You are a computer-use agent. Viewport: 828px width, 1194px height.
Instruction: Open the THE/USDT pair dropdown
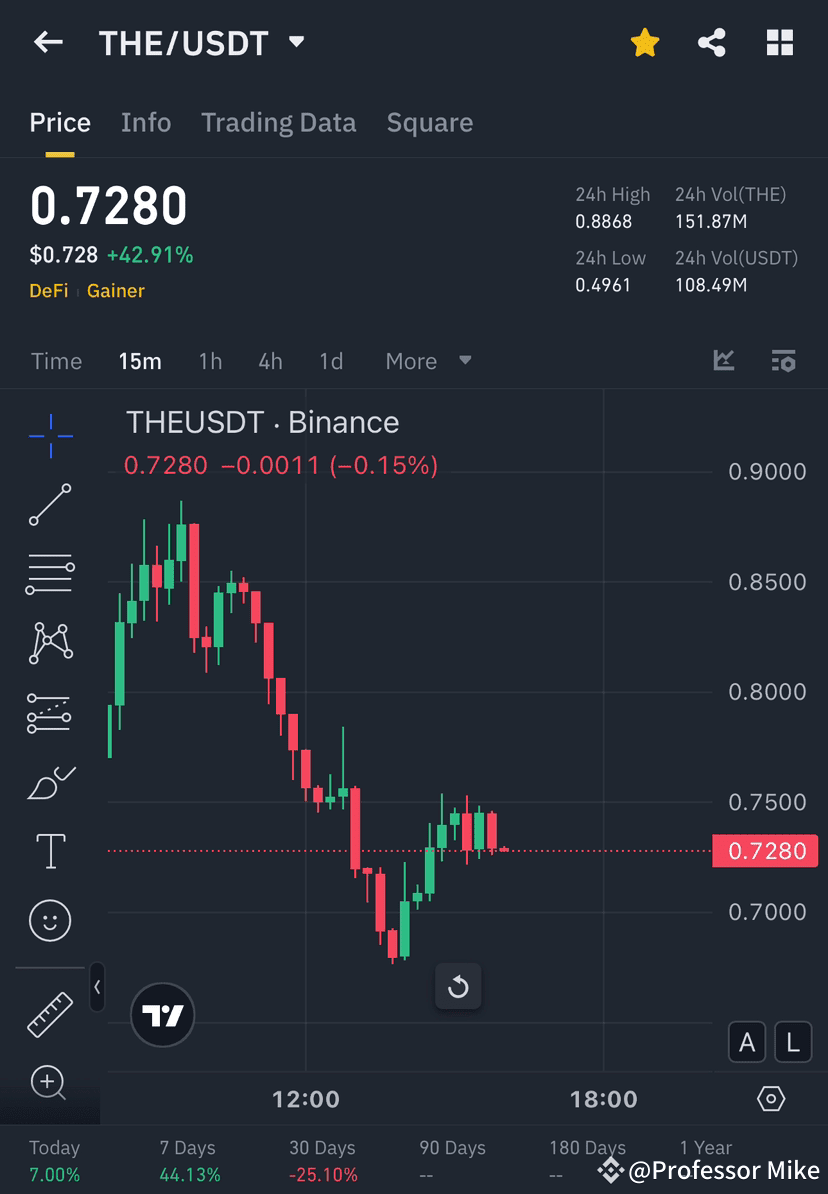click(296, 42)
